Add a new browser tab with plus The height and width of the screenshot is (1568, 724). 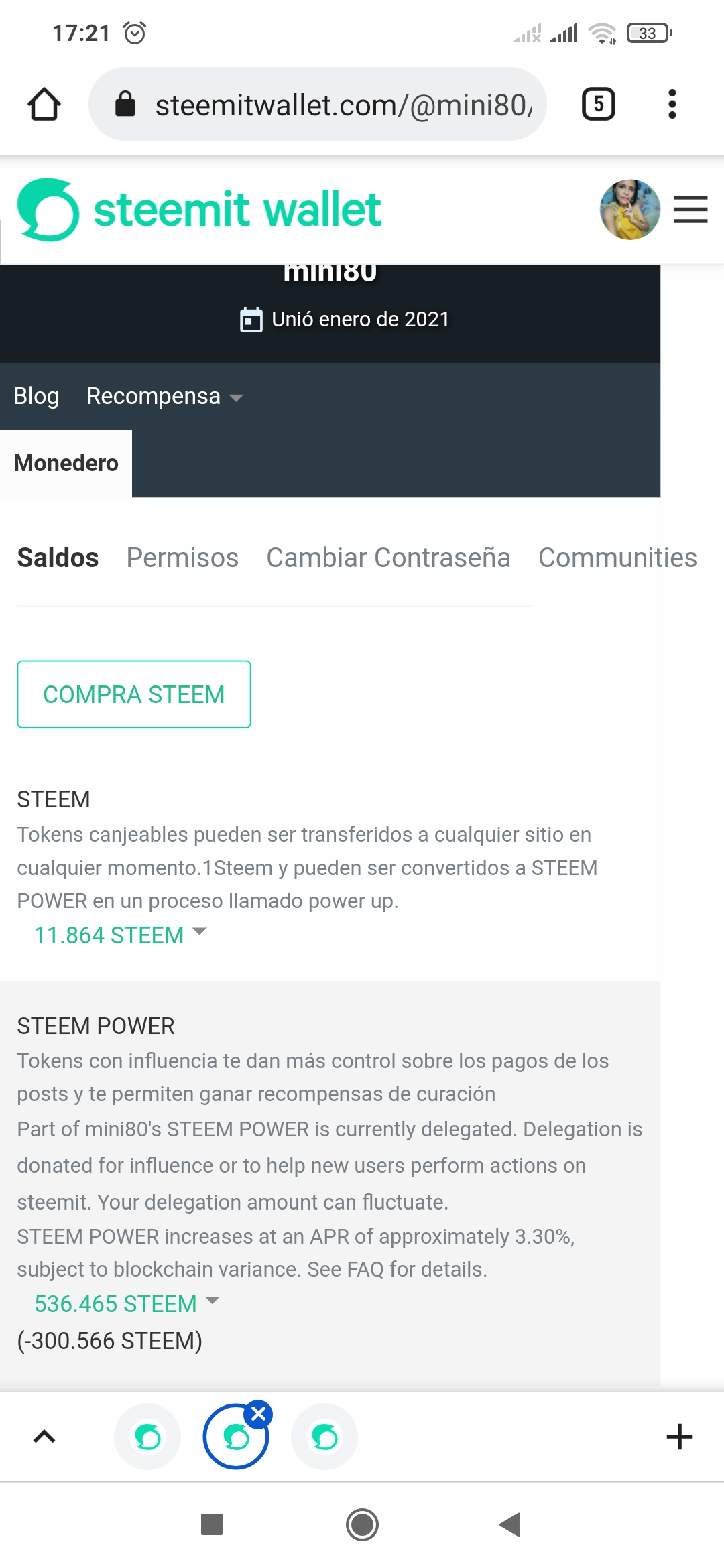679,1437
